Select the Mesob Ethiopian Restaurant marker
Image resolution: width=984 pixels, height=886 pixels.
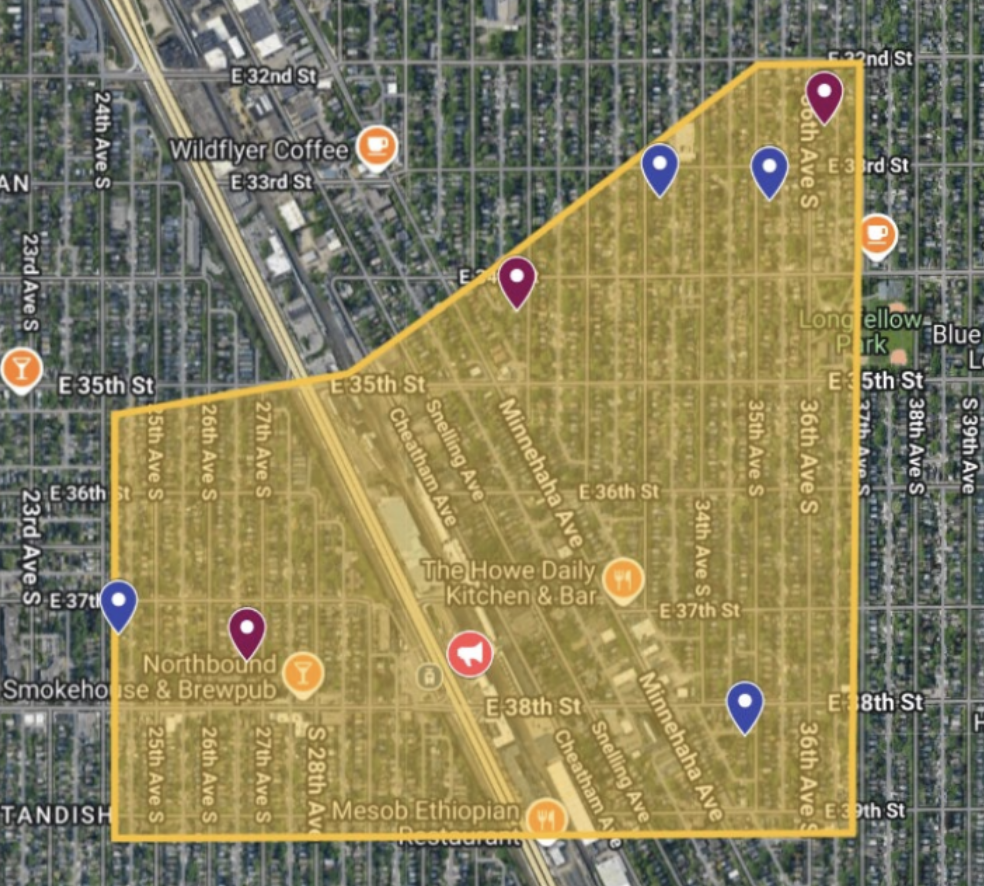pos(546,818)
